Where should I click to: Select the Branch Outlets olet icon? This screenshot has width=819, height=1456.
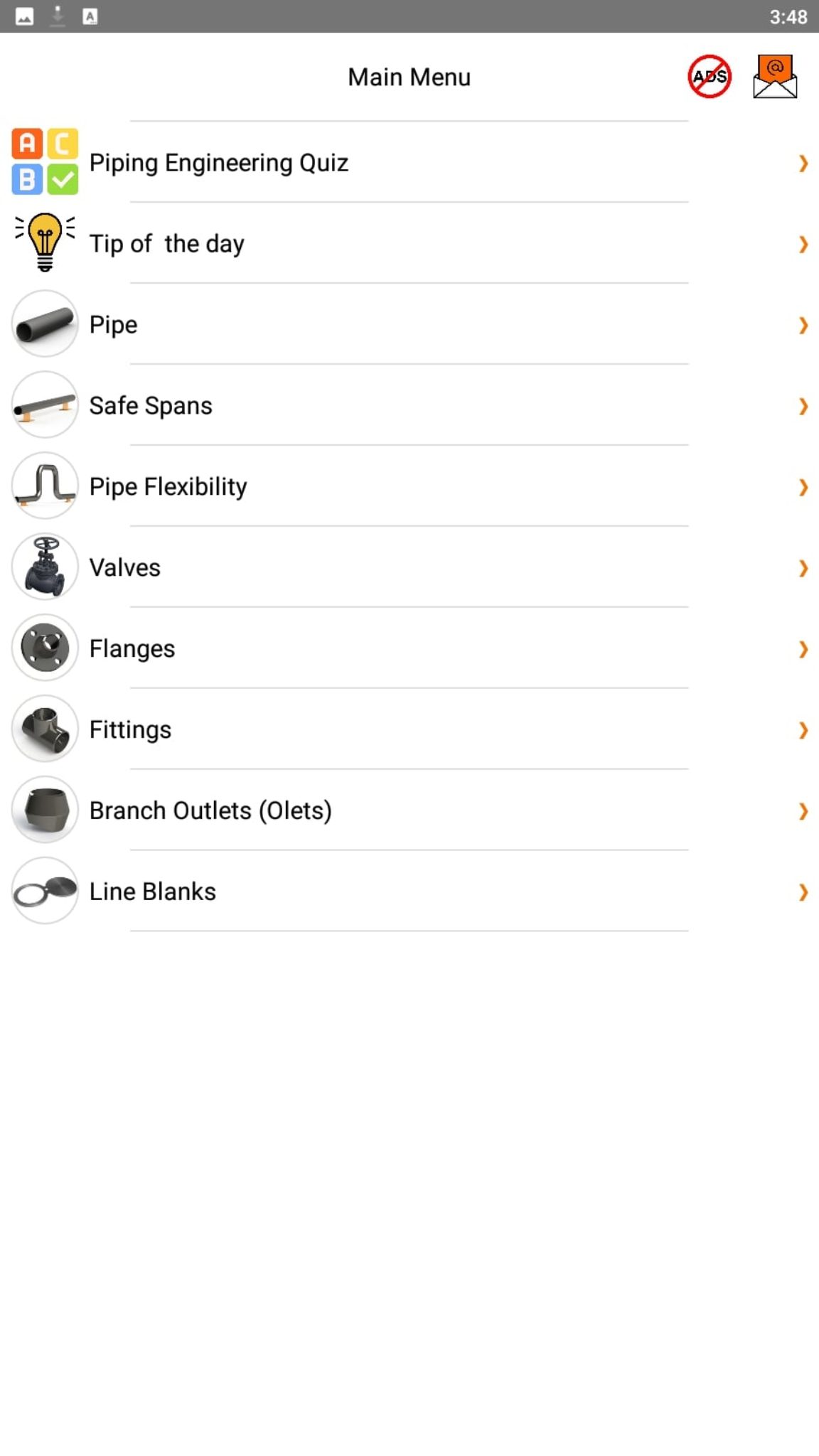[44, 810]
